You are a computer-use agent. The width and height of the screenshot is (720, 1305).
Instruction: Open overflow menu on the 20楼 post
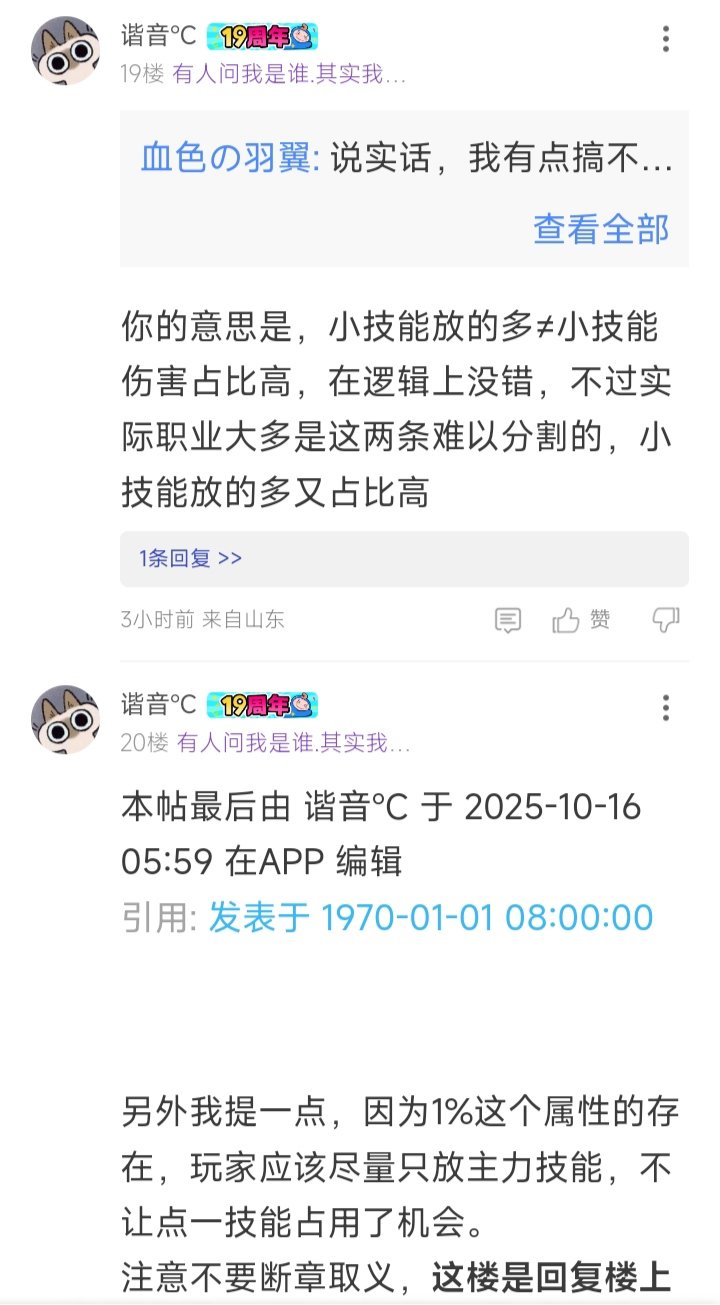coord(666,709)
